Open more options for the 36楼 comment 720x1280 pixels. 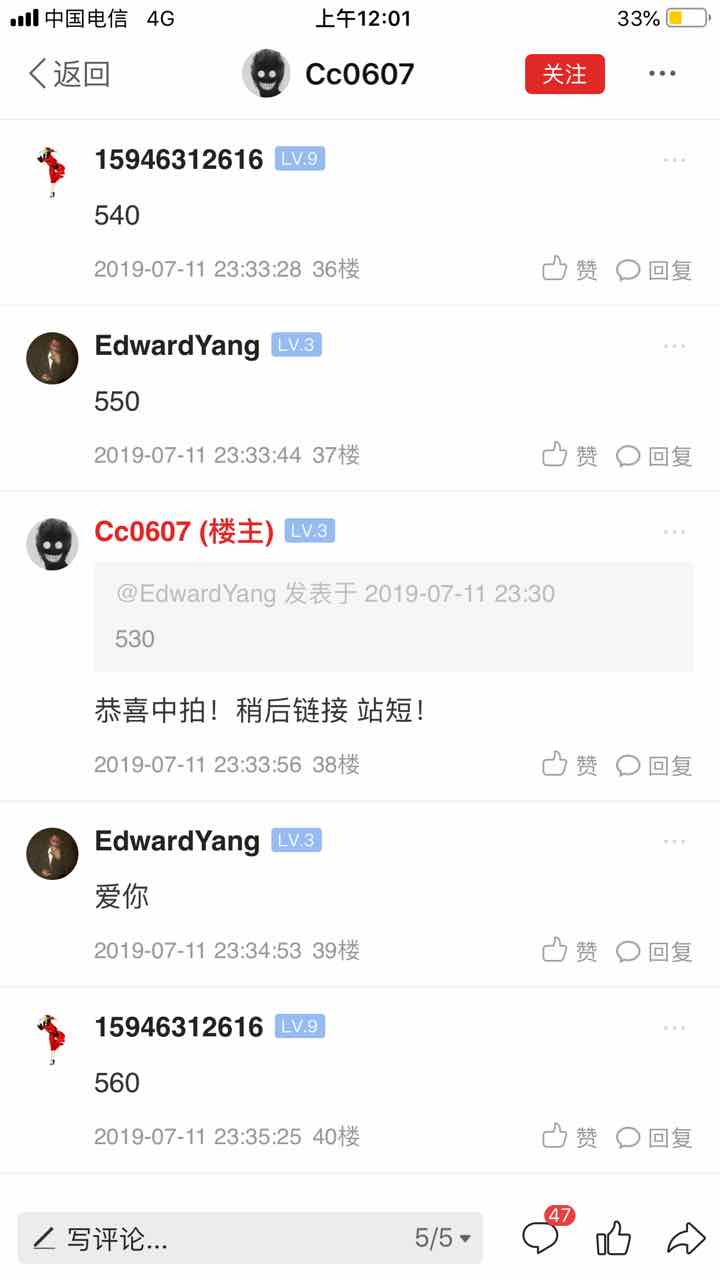click(x=674, y=160)
